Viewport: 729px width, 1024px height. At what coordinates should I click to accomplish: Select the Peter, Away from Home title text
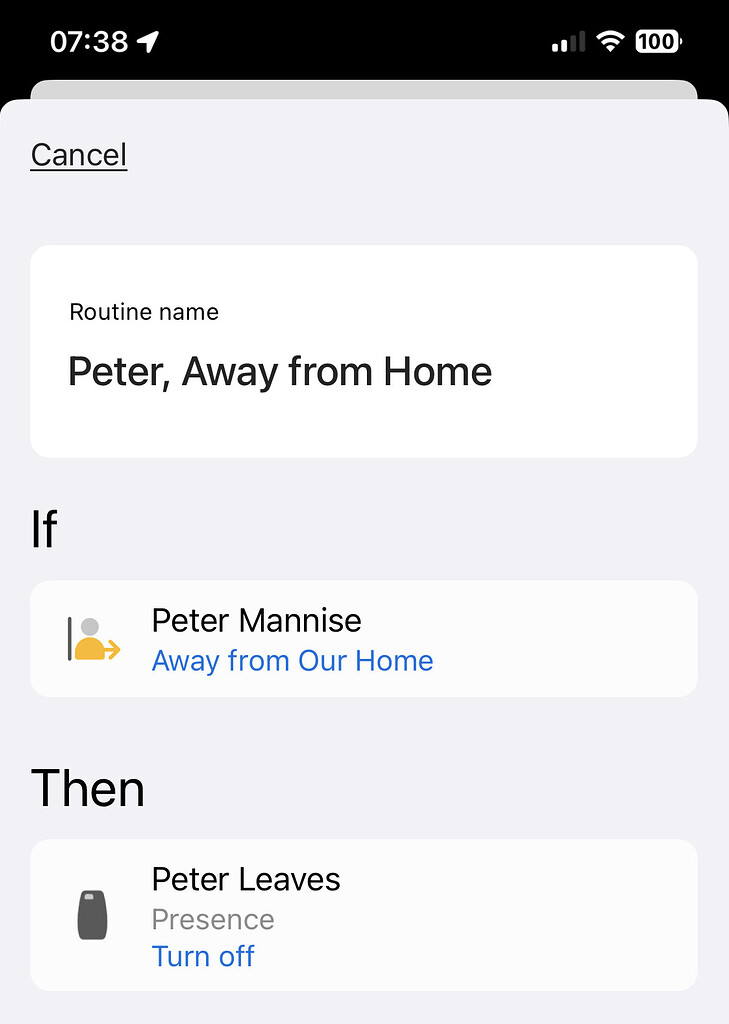pos(280,371)
